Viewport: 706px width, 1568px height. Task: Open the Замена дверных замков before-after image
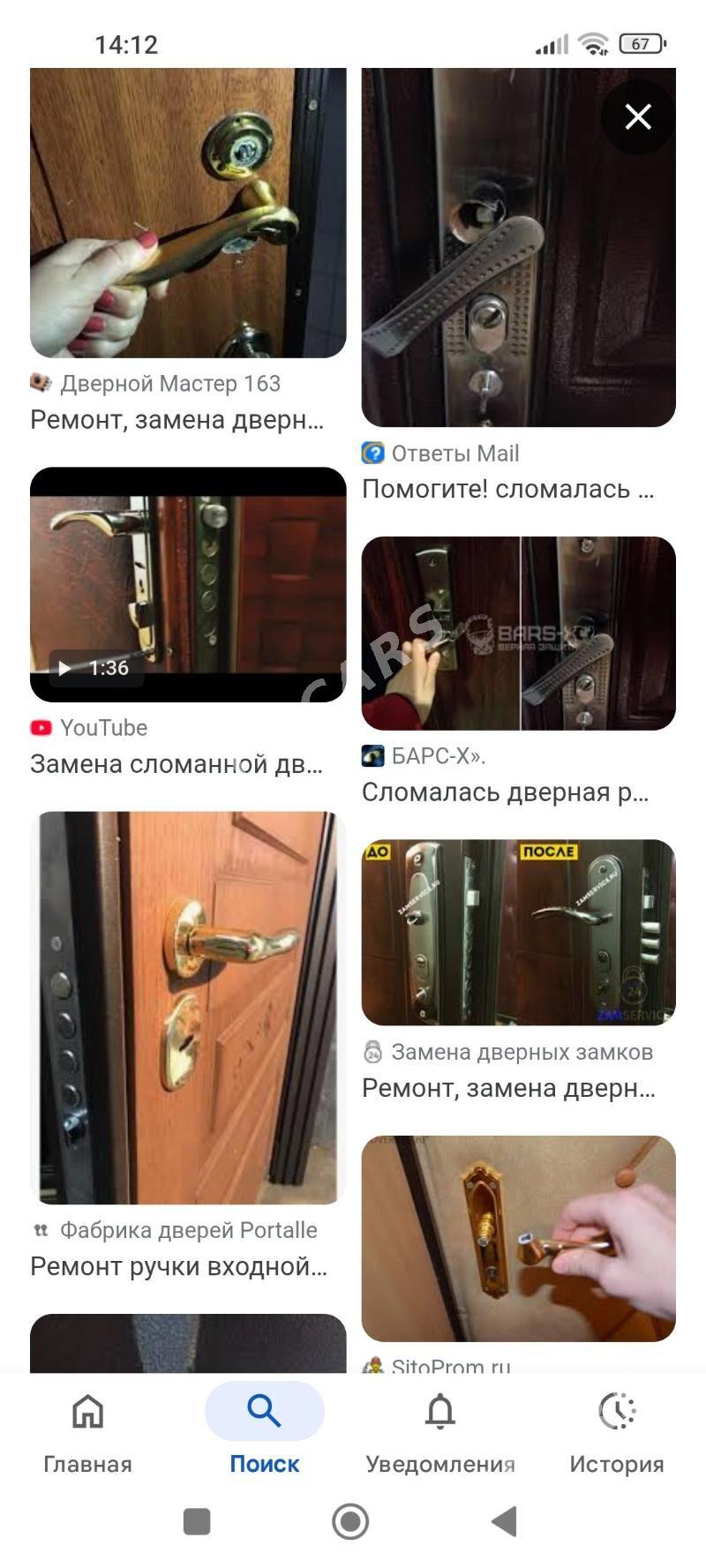coord(518,932)
